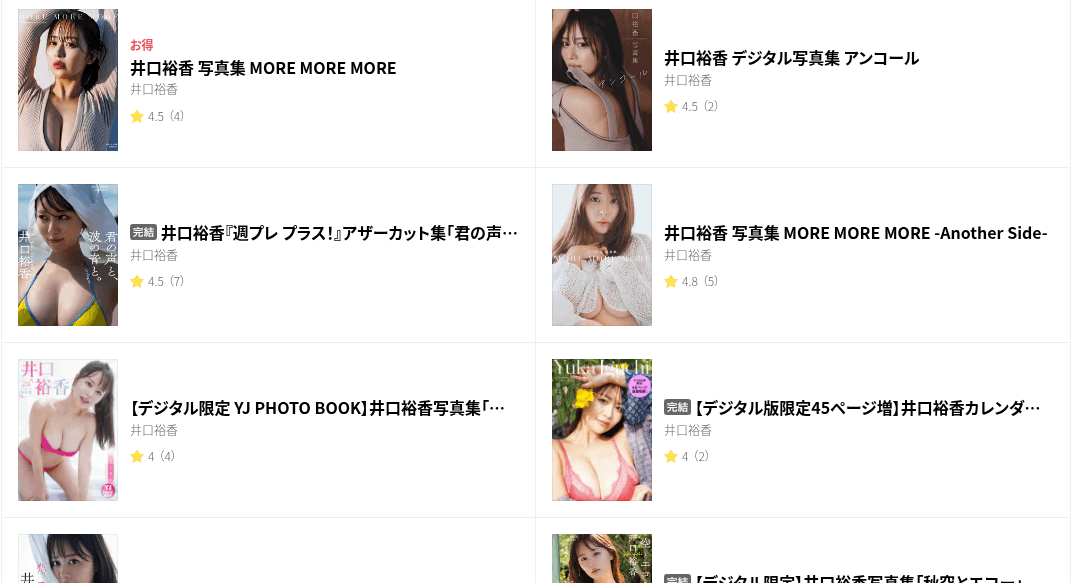The height and width of the screenshot is (583, 1072).
Task: Open デジタル写真集 アンコール listing
Action: [x=791, y=58]
